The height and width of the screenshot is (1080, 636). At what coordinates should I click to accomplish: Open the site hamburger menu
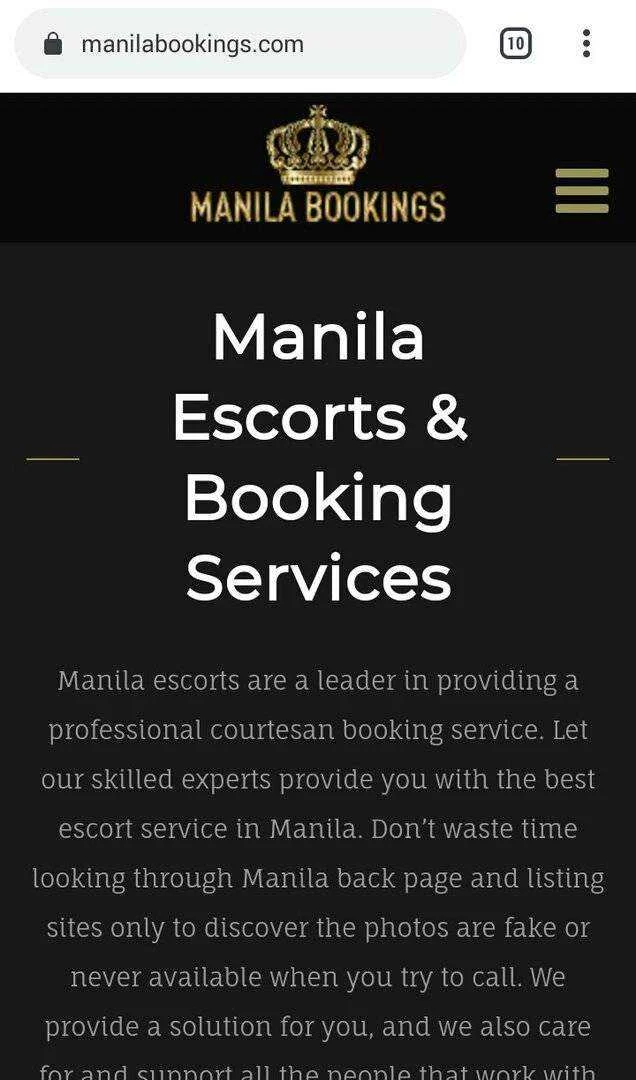click(x=582, y=190)
